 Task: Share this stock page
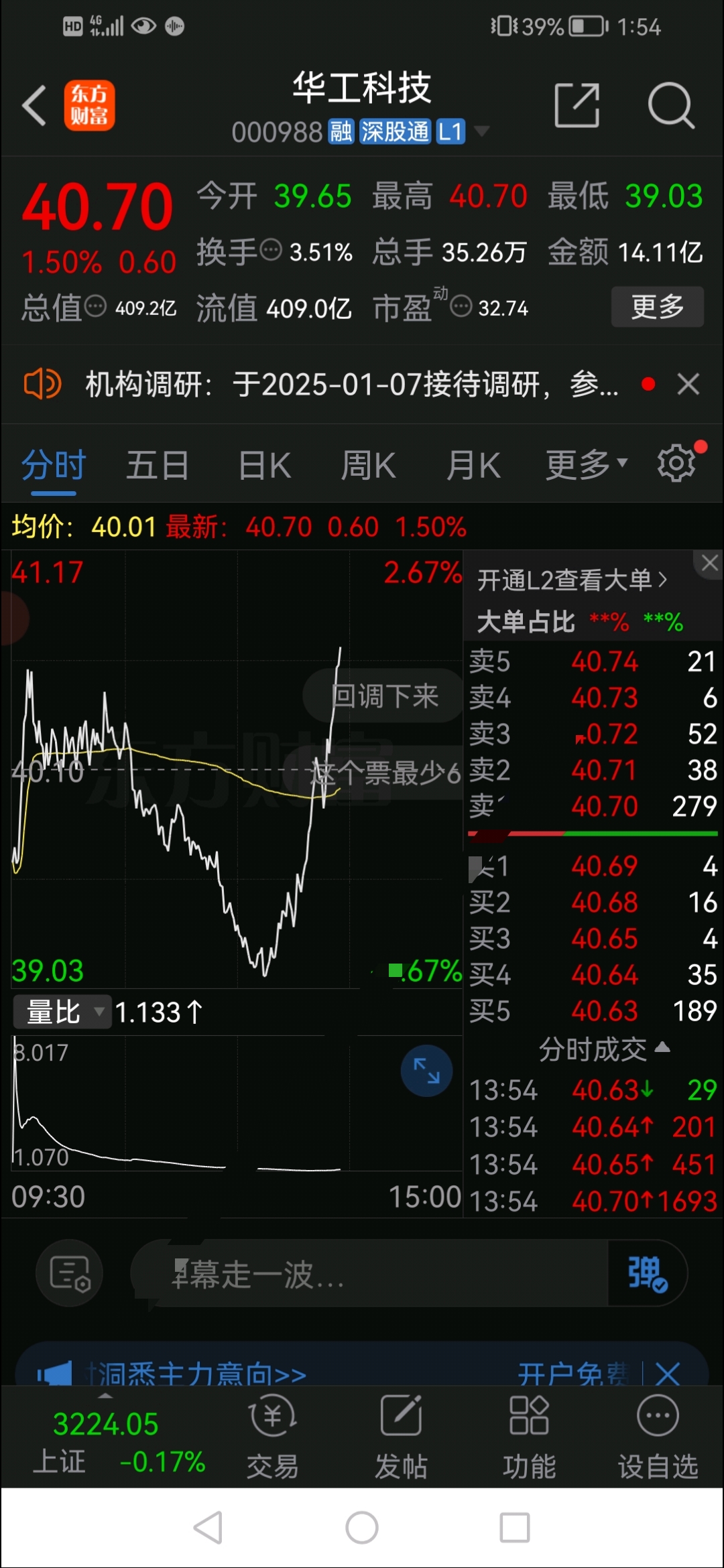[577, 106]
